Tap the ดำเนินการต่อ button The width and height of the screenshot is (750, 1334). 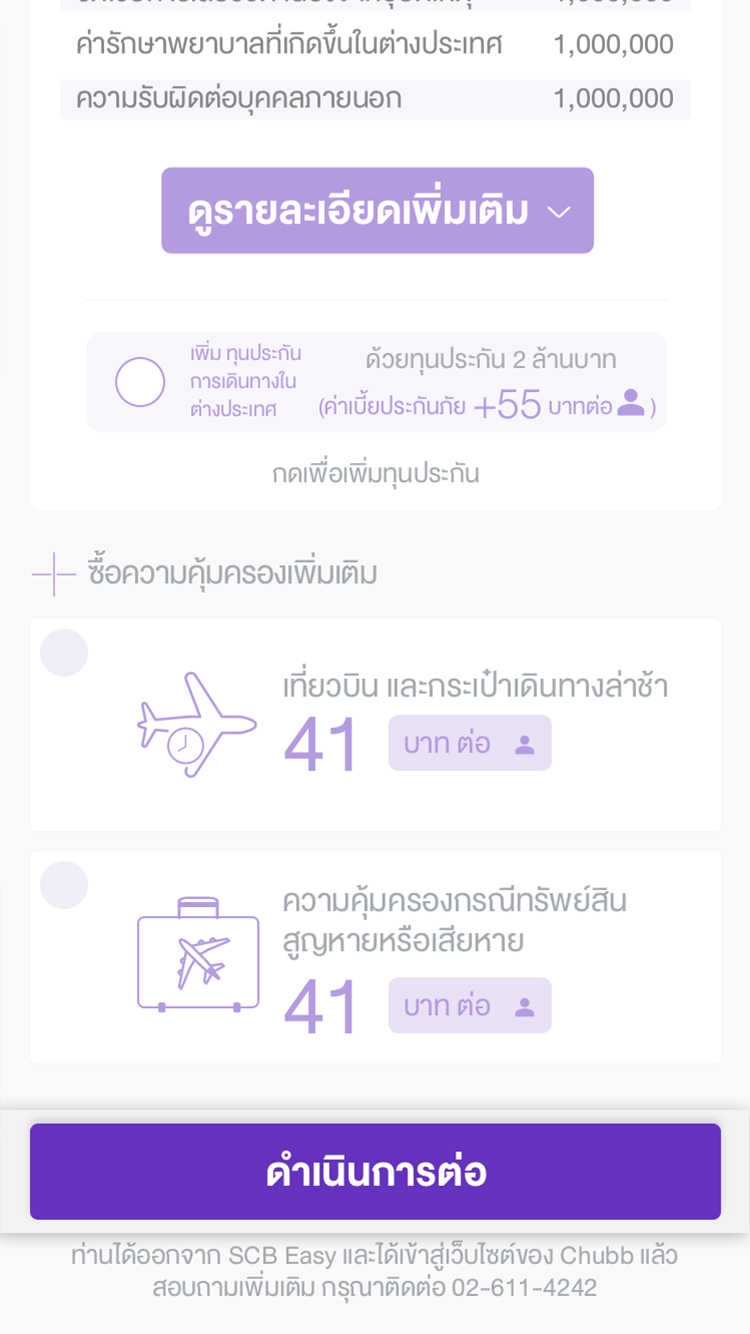(x=375, y=1171)
